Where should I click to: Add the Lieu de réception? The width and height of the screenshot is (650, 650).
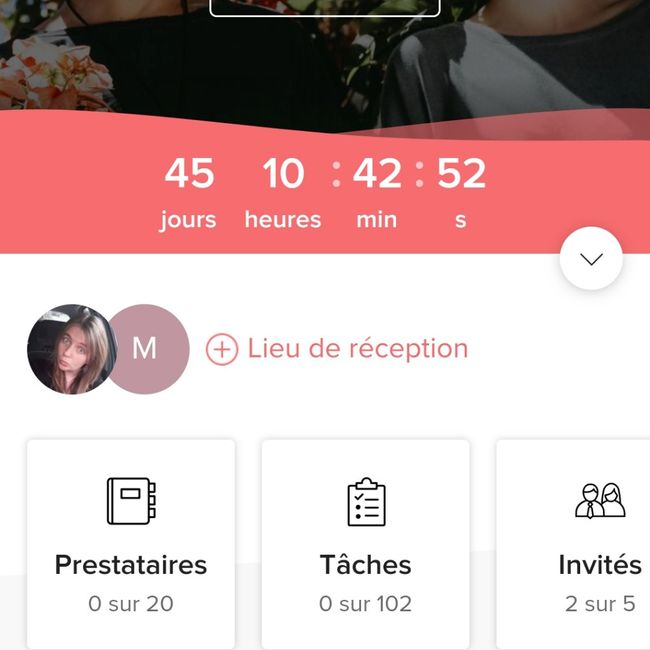(337, 349)
